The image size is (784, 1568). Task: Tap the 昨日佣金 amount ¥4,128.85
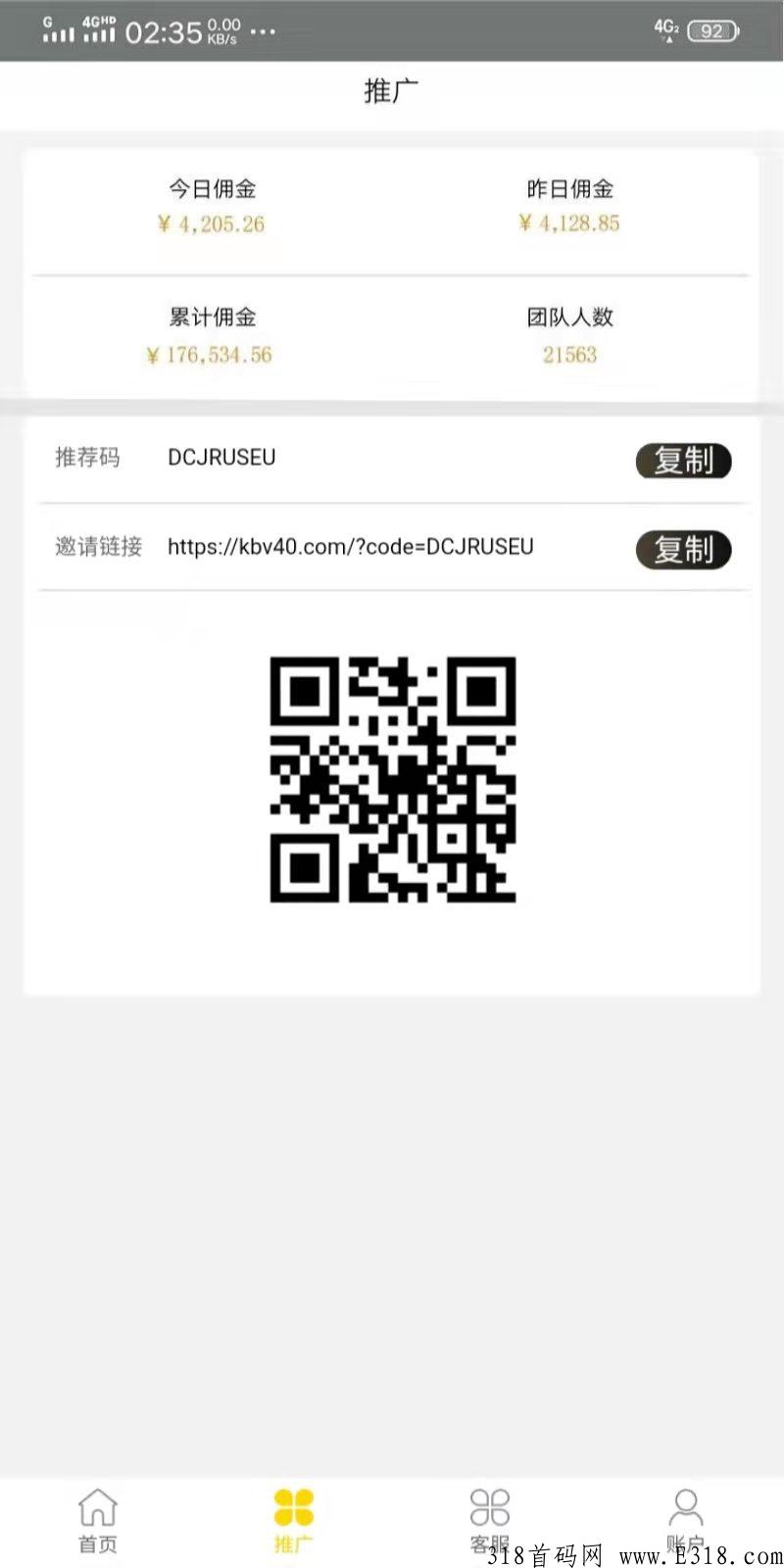(x=569, y=223)
